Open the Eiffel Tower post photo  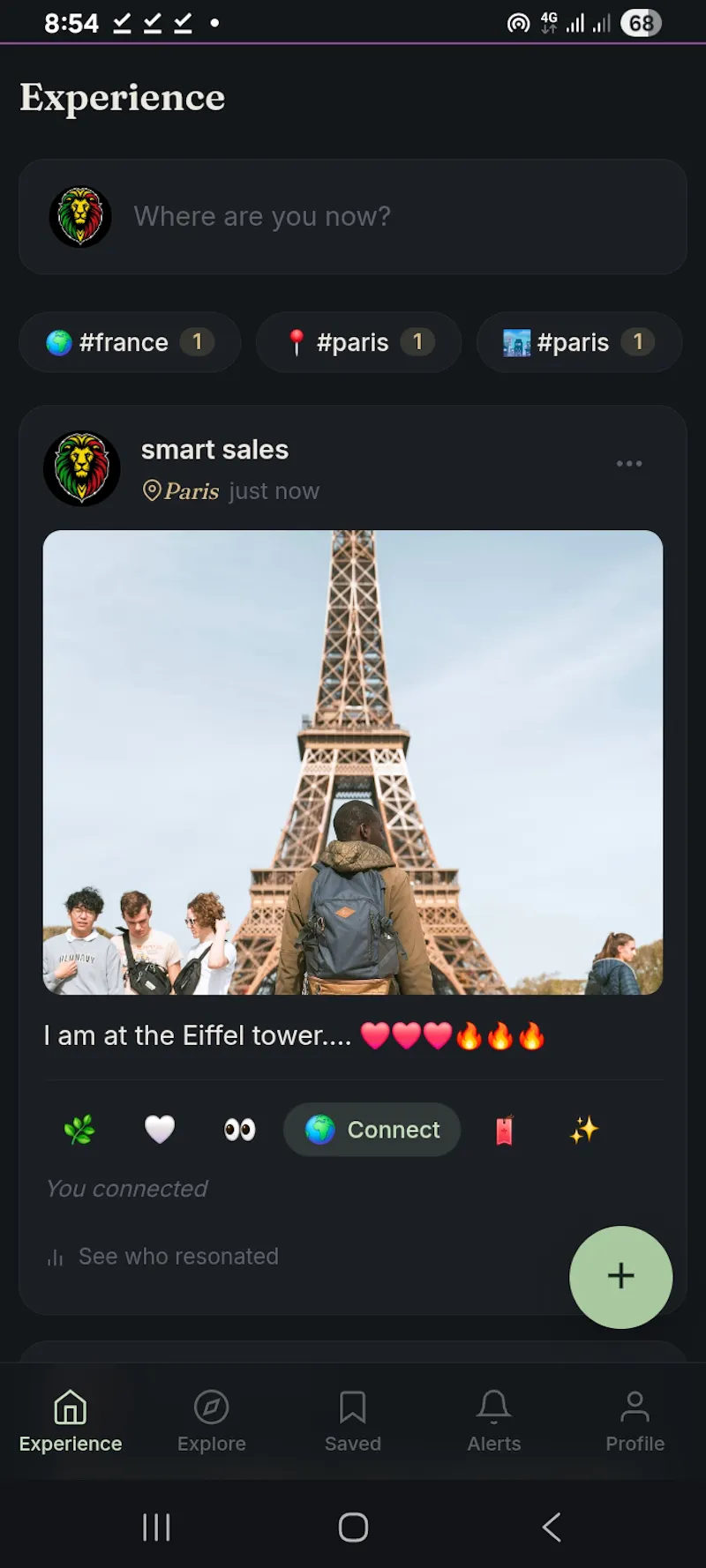click(x=353, y=762)
